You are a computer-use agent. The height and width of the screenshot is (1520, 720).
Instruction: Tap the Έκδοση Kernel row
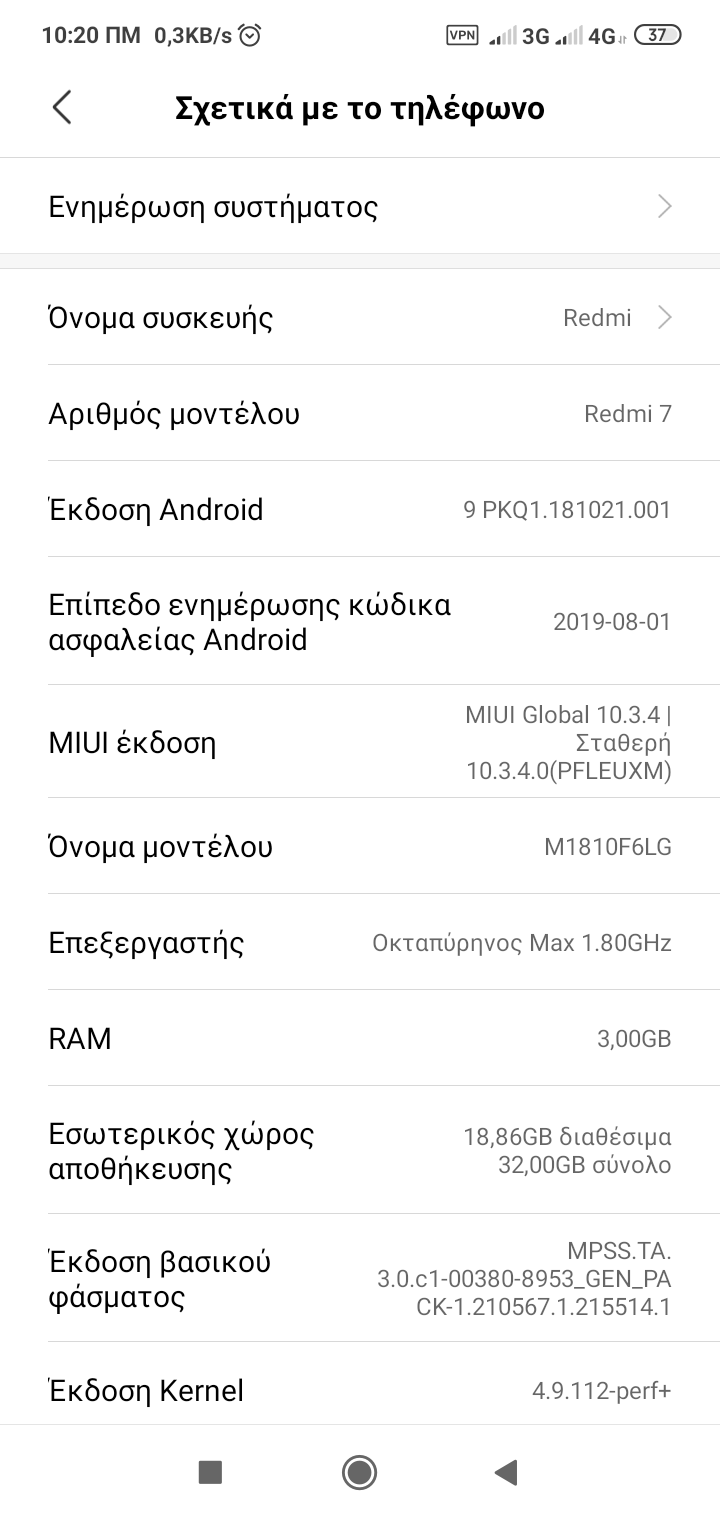360,1391
